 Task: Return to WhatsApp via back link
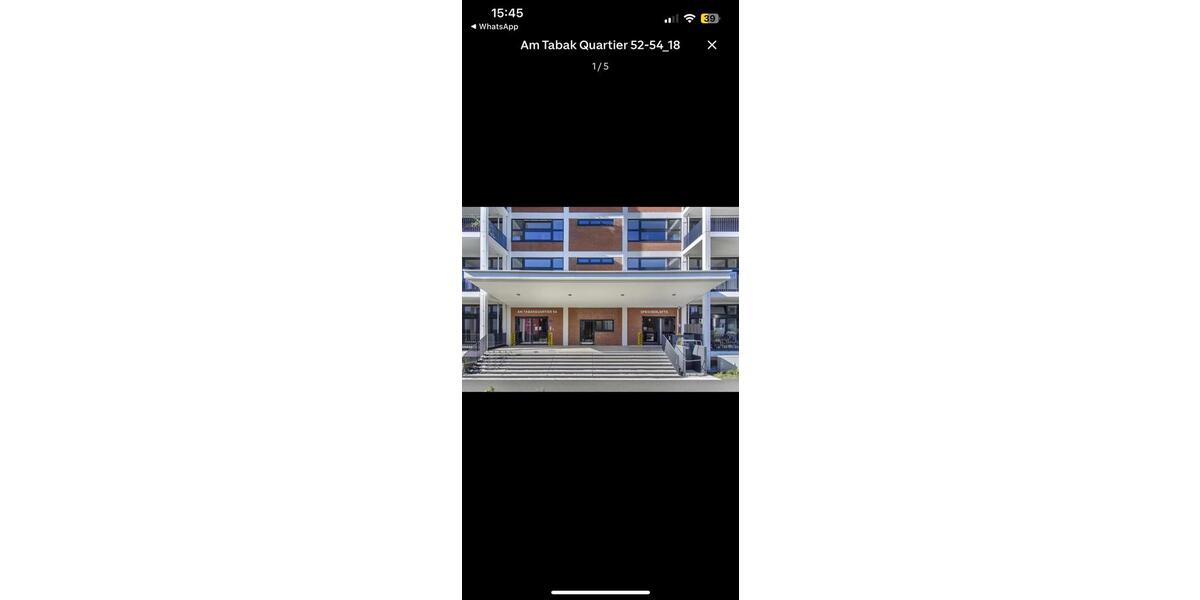pos(495,27)
